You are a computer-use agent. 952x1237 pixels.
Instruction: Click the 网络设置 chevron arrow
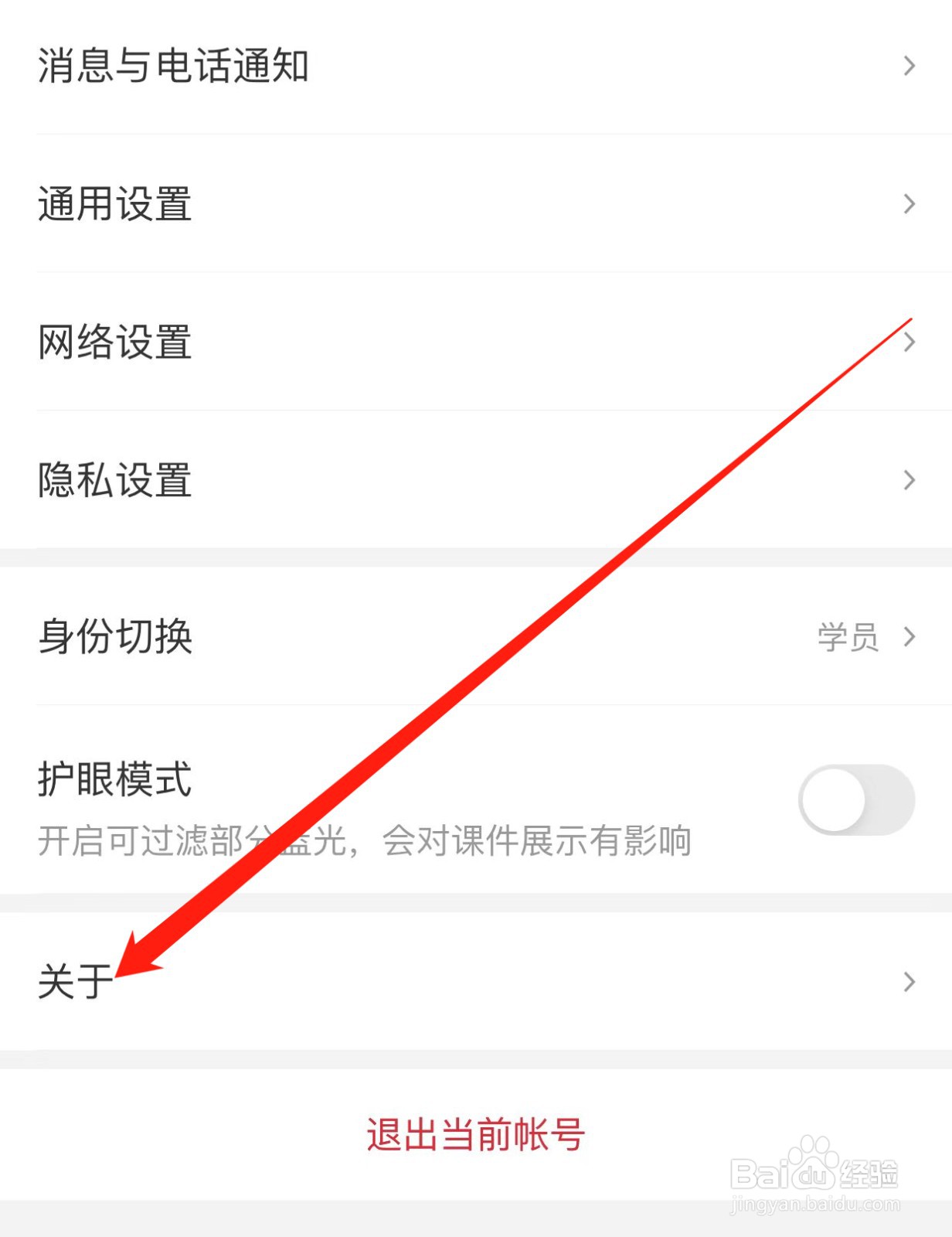tap(910, 343)
